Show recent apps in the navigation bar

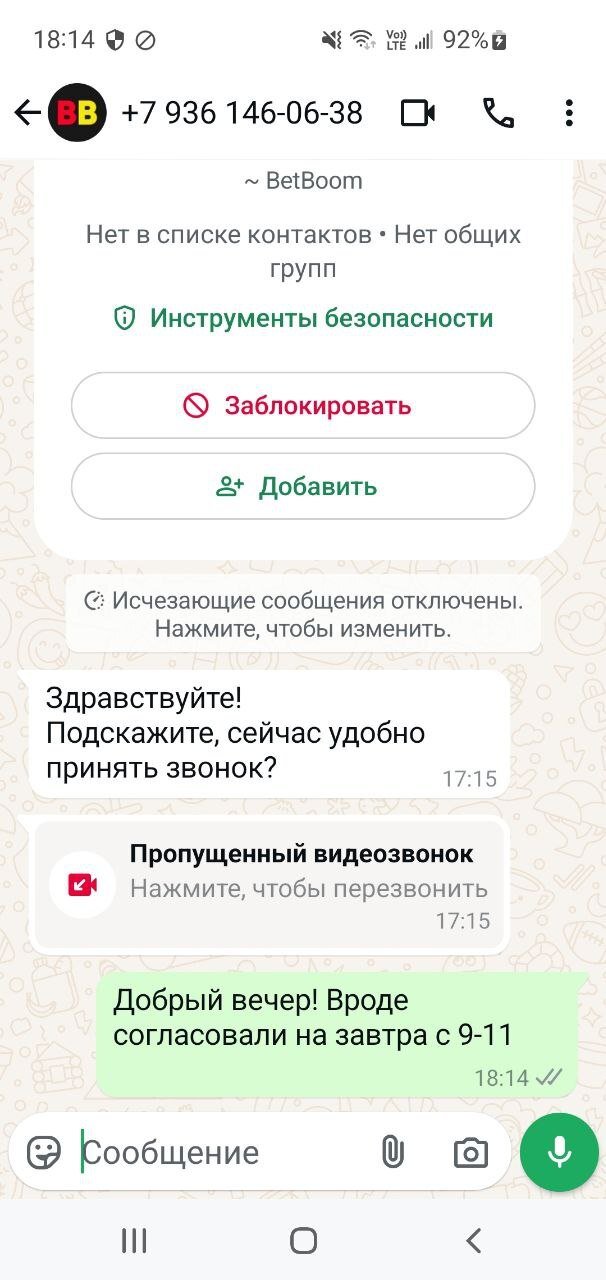coord(134,1241)
